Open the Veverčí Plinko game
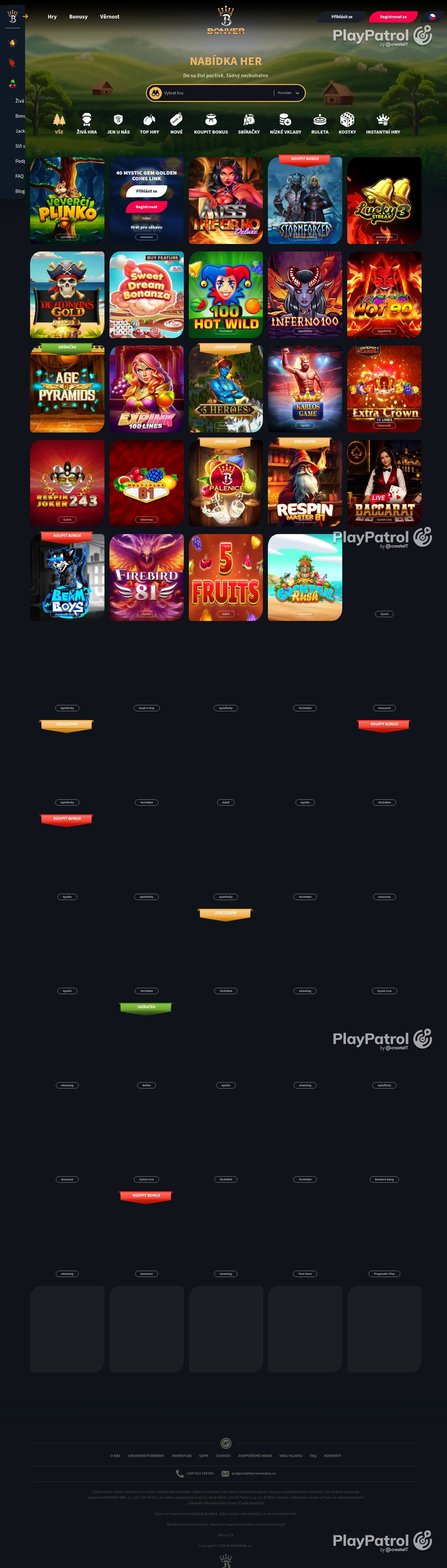The height and width of the screenshot is (1568, 447). pyautogui.click(x=67, y=200)
